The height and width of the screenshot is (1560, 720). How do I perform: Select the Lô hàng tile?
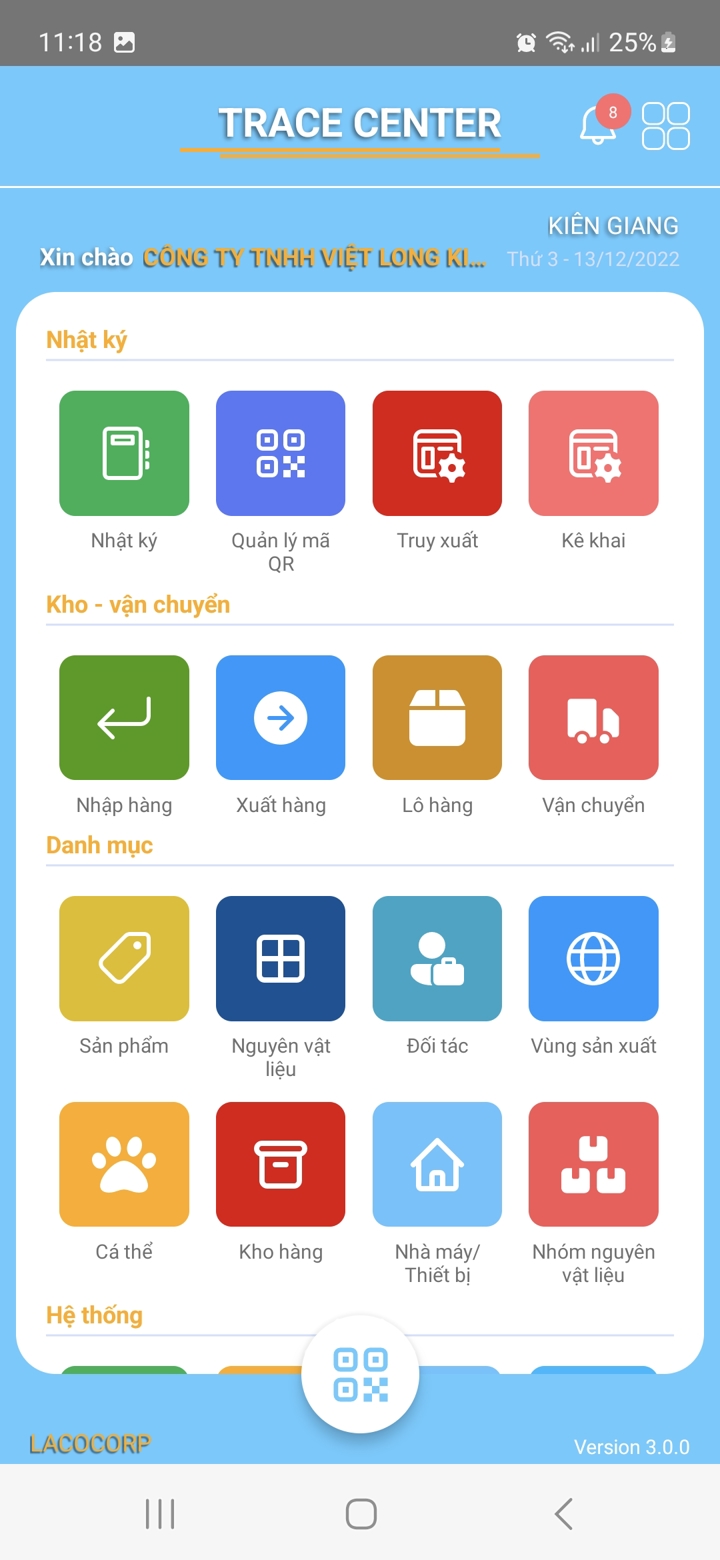(x=437, y=718)
